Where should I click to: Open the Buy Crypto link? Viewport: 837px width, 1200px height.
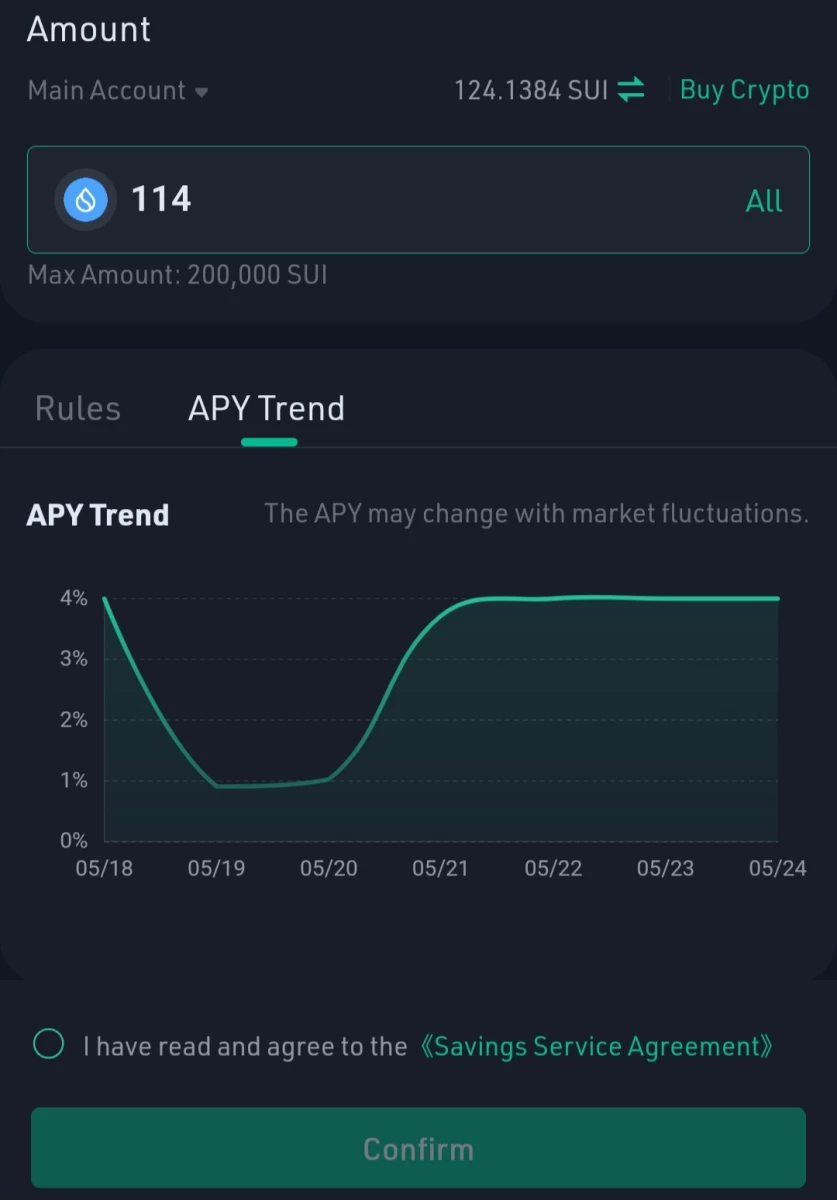tap(744, 90)
